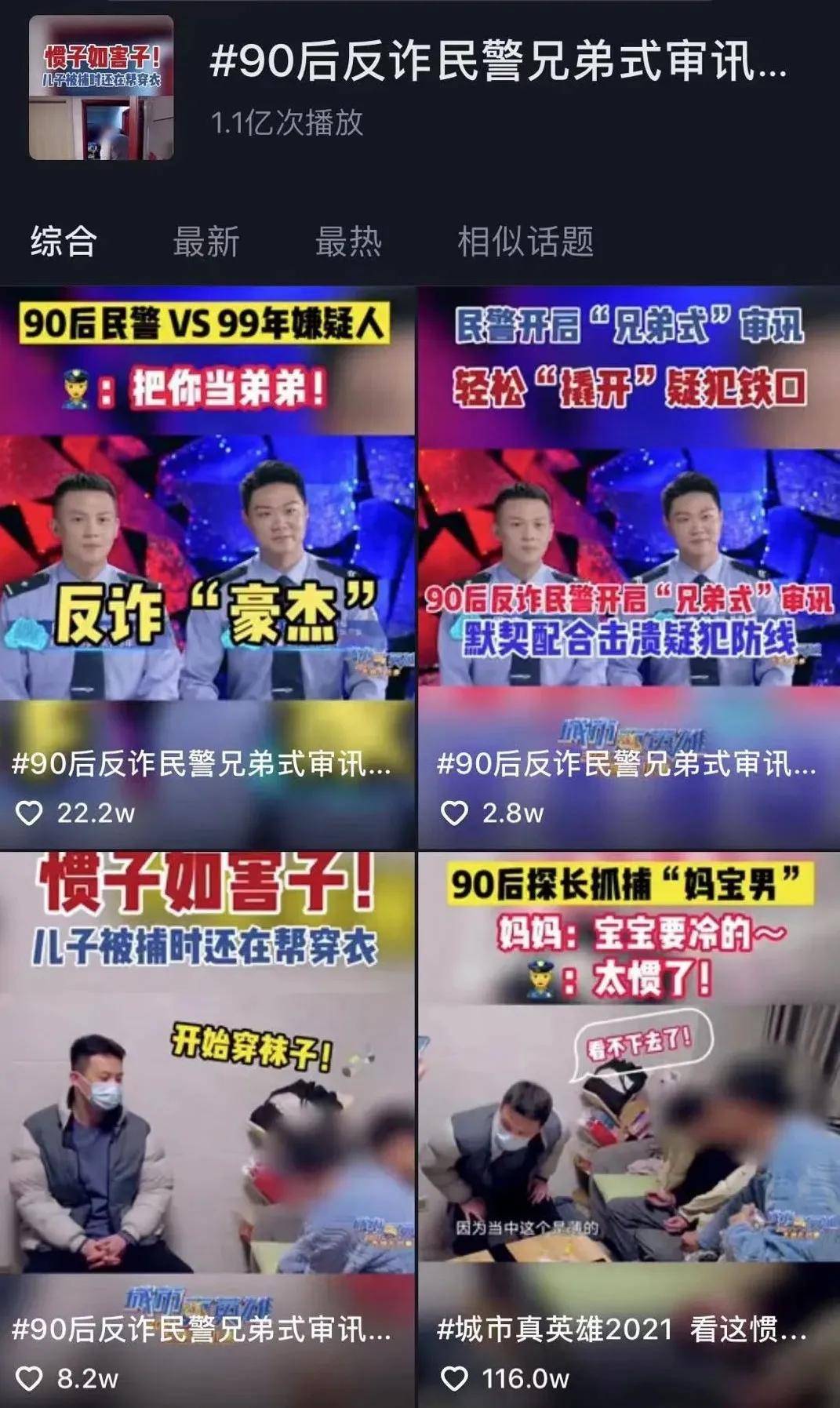Like the video with 22.2w likes
The image size is (840, 1408).
pyautogui.click(x=30, y=813)
